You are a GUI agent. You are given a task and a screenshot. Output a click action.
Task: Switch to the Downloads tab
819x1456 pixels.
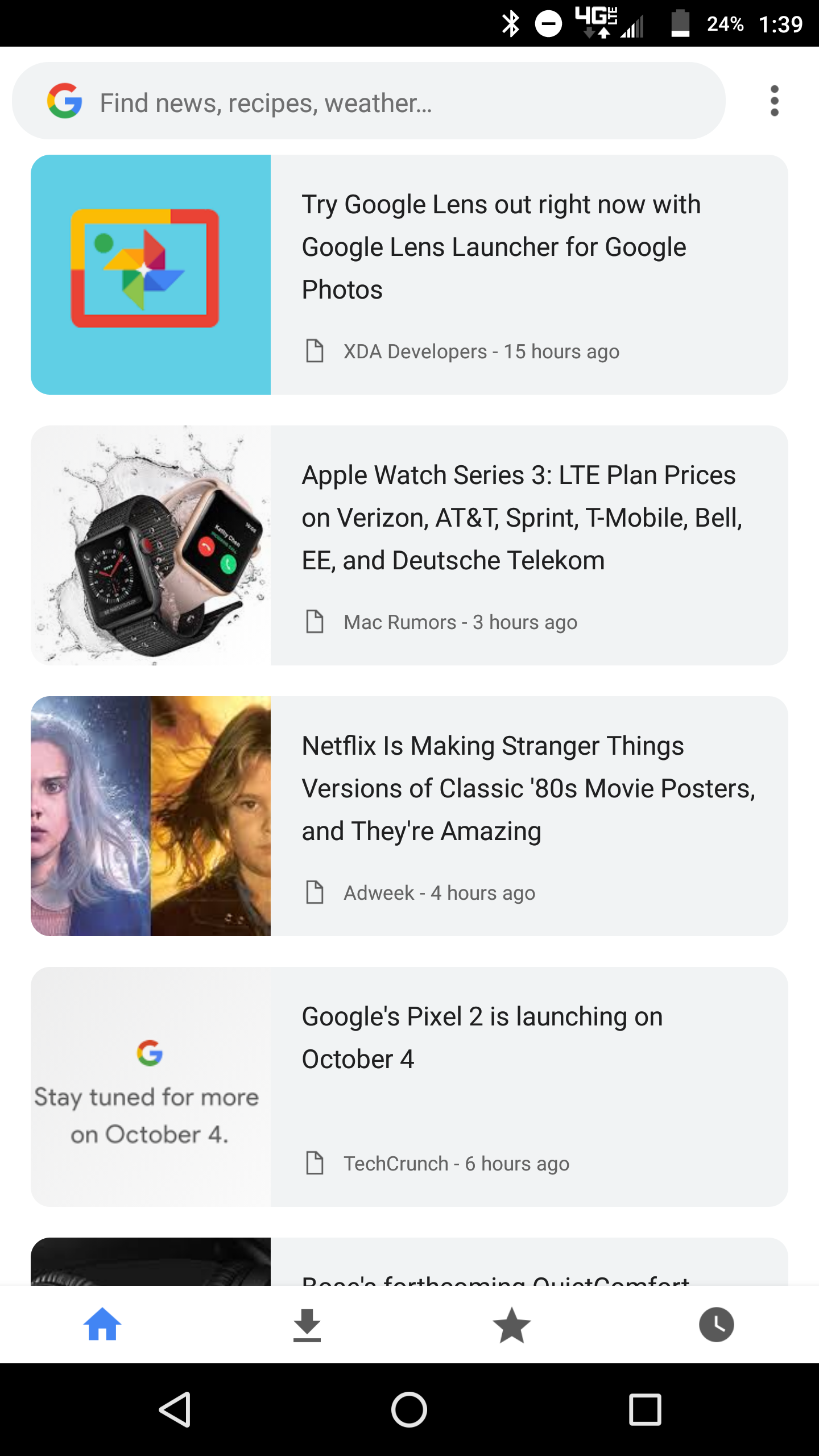pyautogui.click(x=307, y=1325)
